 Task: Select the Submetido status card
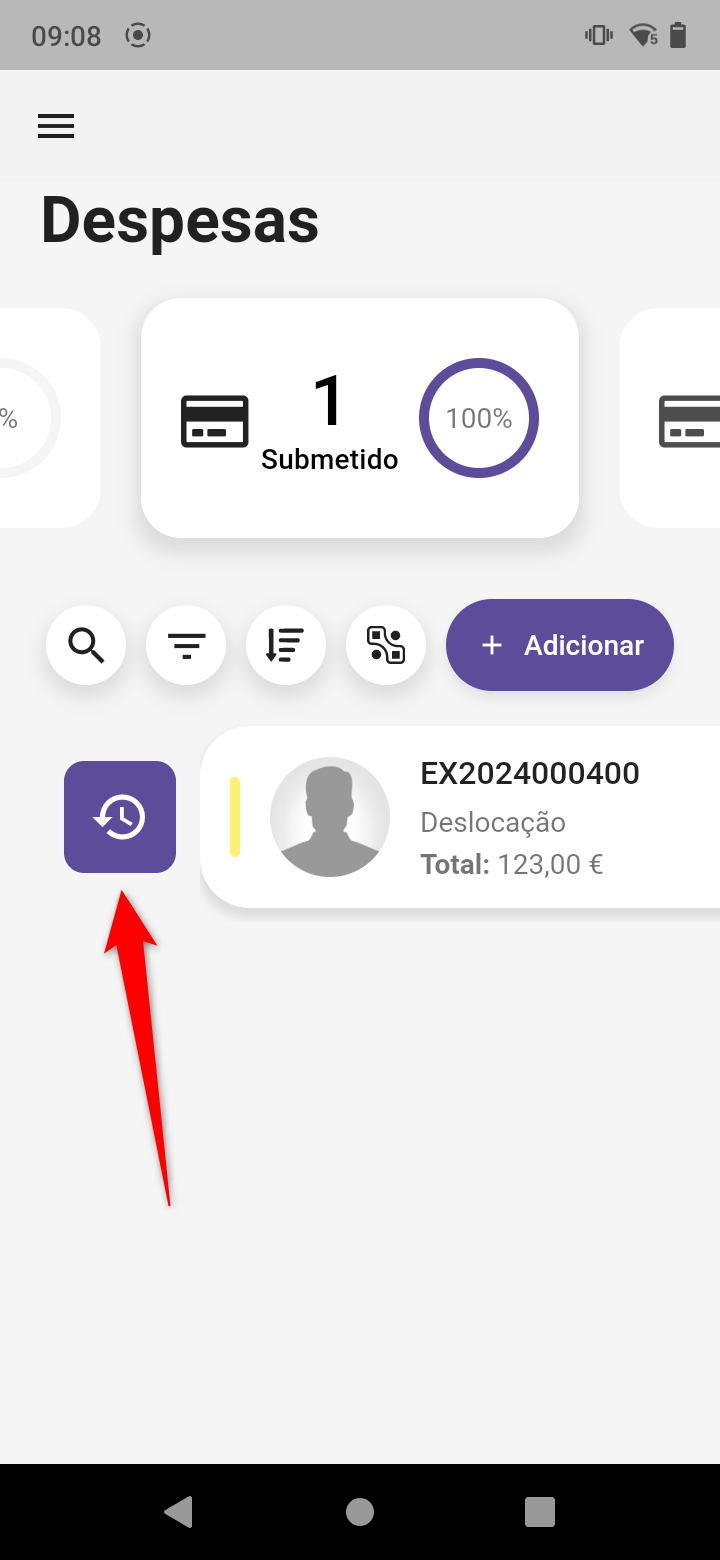pyautogui.click(x=360, y=418)
